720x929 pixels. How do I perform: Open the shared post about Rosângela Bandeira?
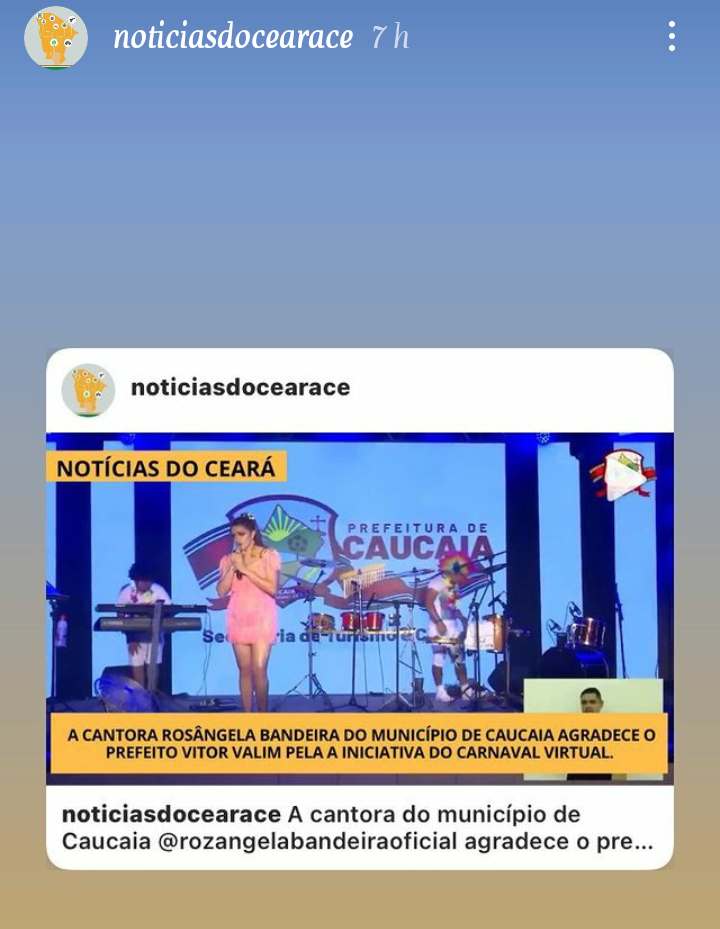click(359, 607)
